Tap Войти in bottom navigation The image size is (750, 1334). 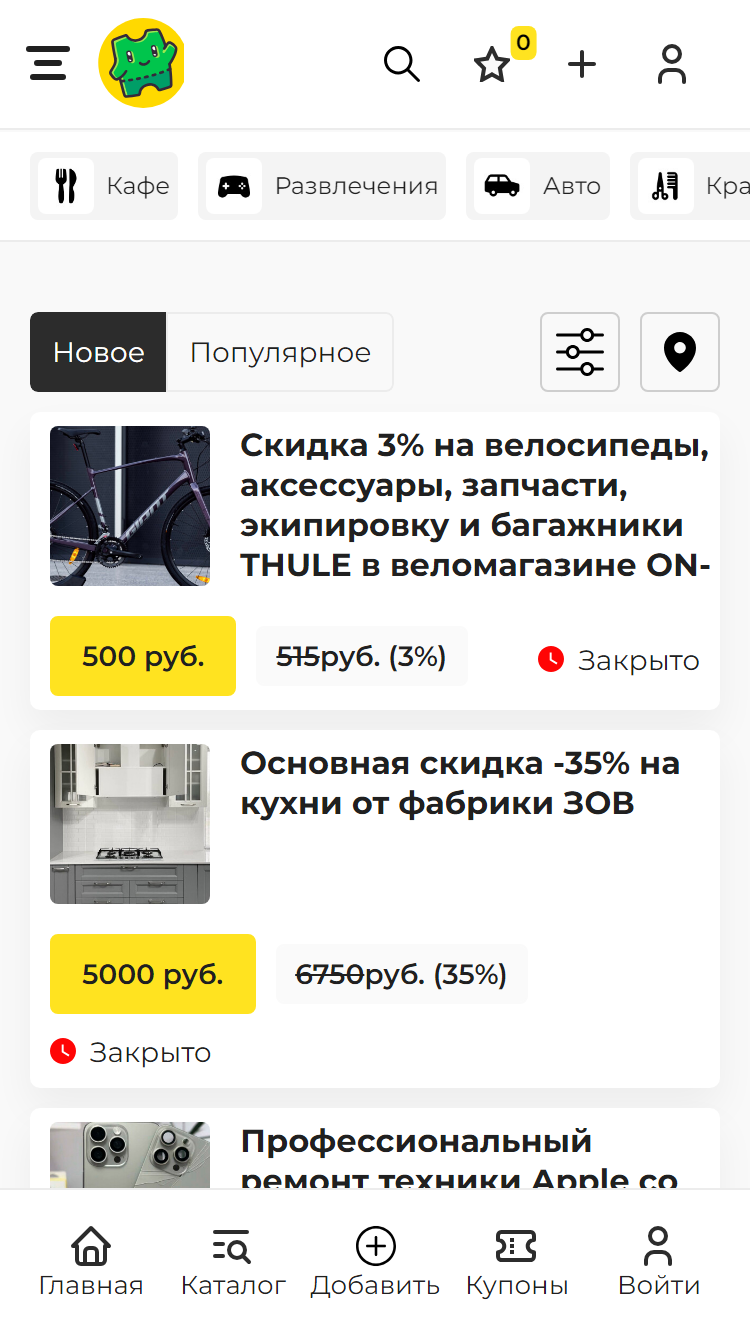659,1262
